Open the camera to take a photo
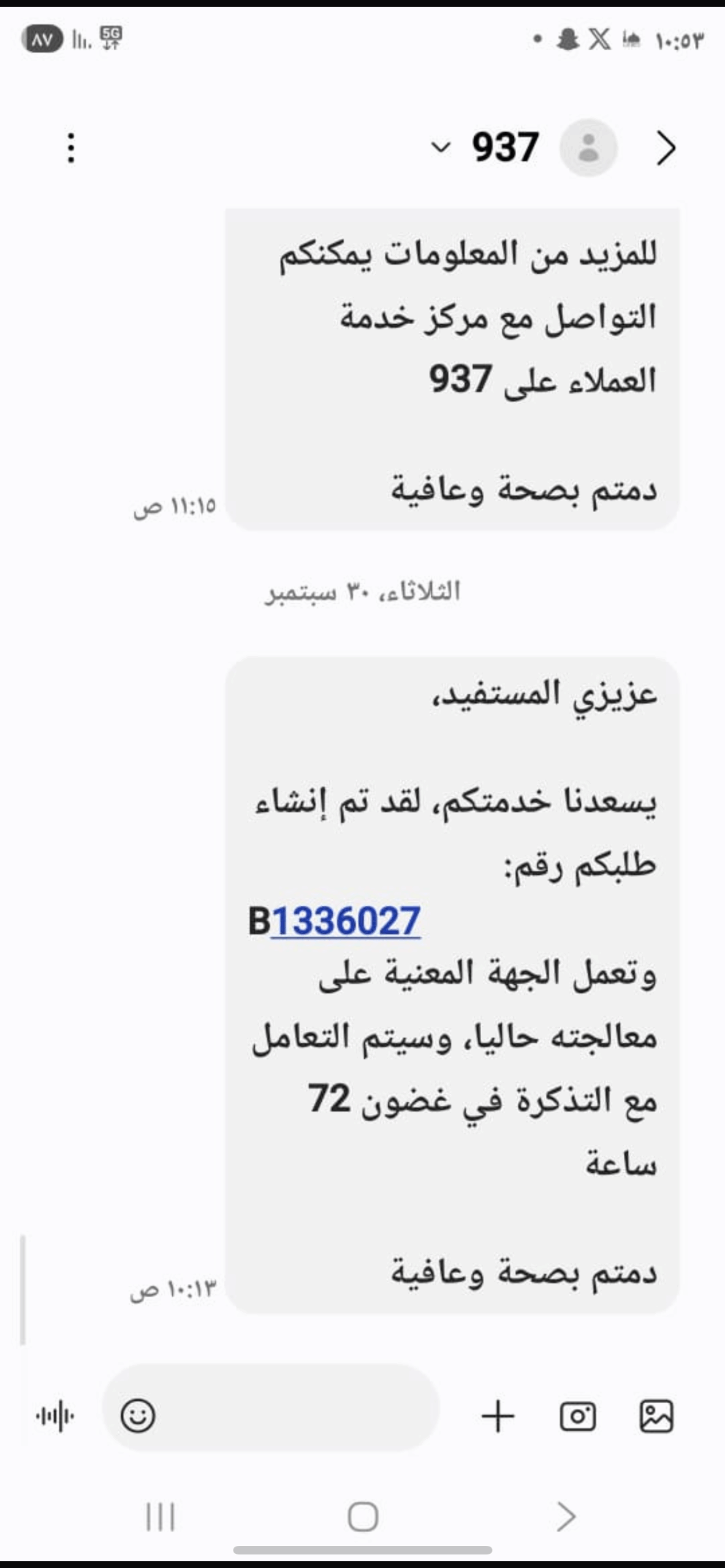Screen dimensions: 725x1568 pos(577,1417)
